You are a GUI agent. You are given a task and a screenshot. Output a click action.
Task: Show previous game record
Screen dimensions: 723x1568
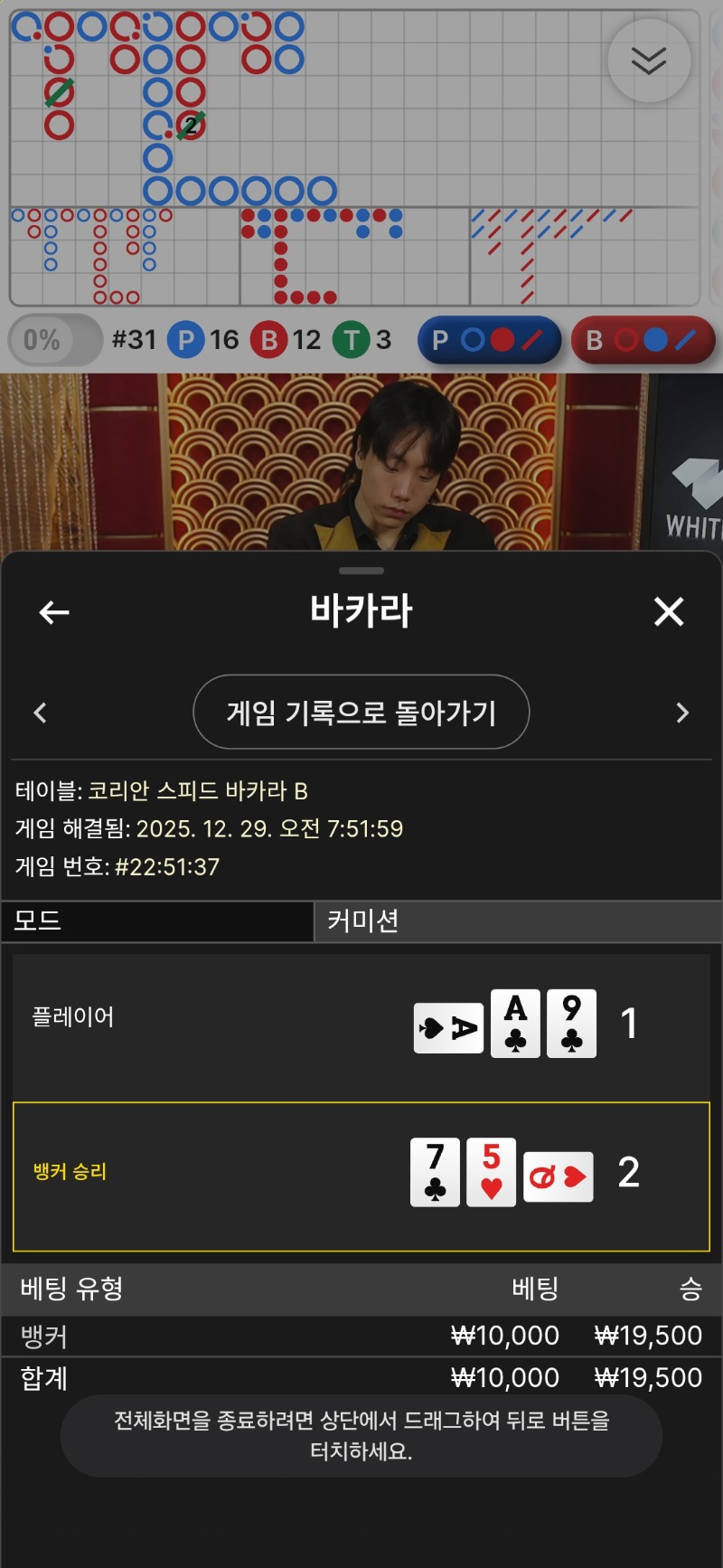point(40,713)
